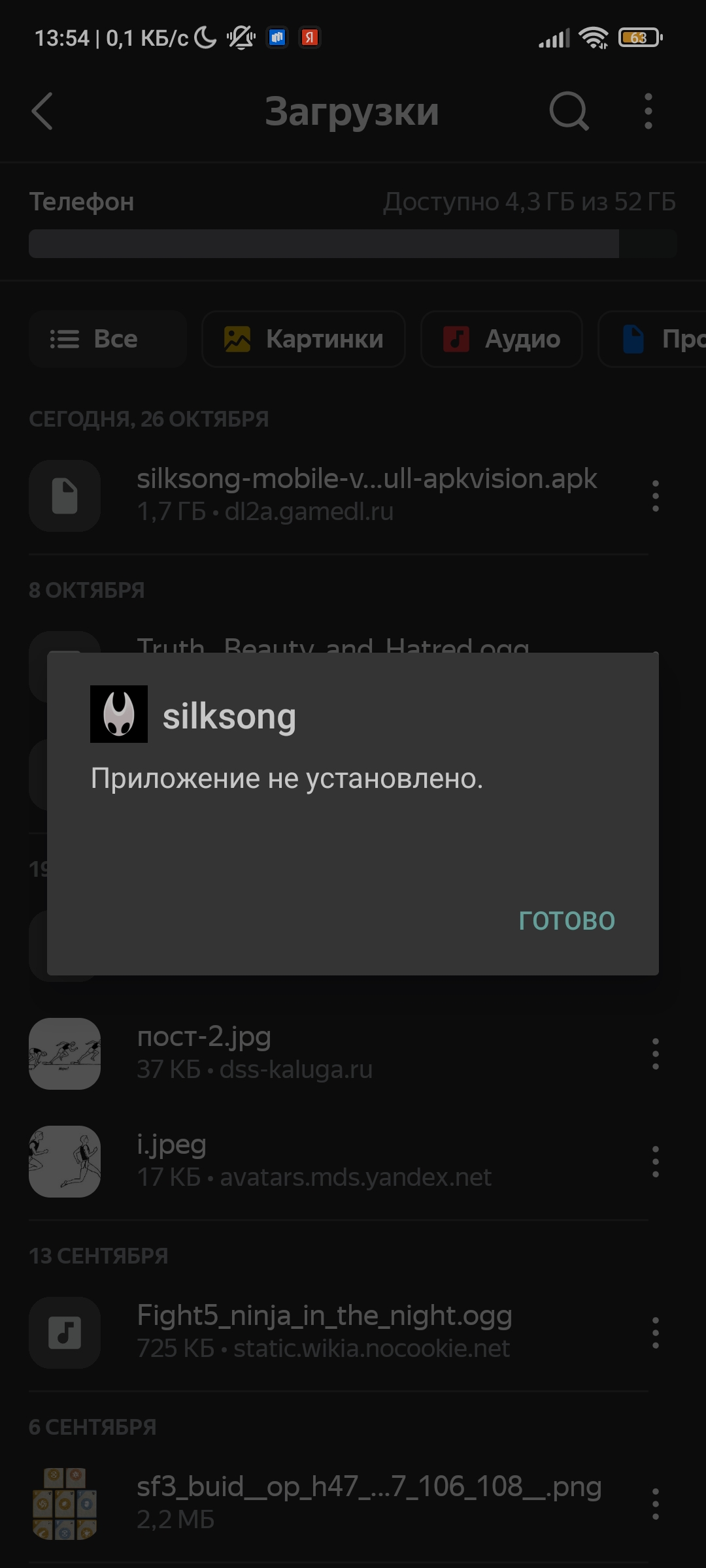The image size is (706, 1568).
Task: Play Fight5_ninja_in_the_night.ogg
Action: pyautogui.click(x=324, y=1331)
